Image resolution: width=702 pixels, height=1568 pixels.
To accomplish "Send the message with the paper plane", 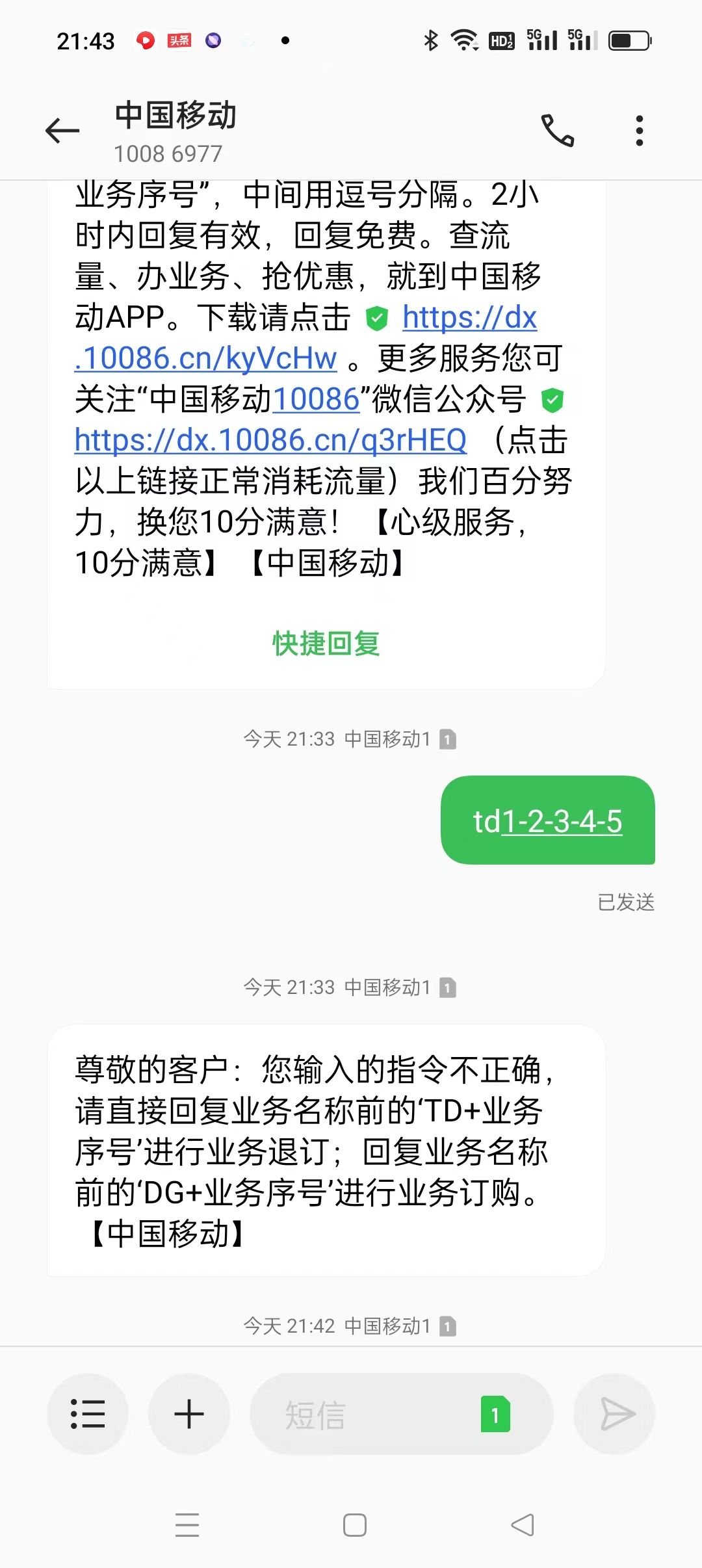I will coord(614,1413).
